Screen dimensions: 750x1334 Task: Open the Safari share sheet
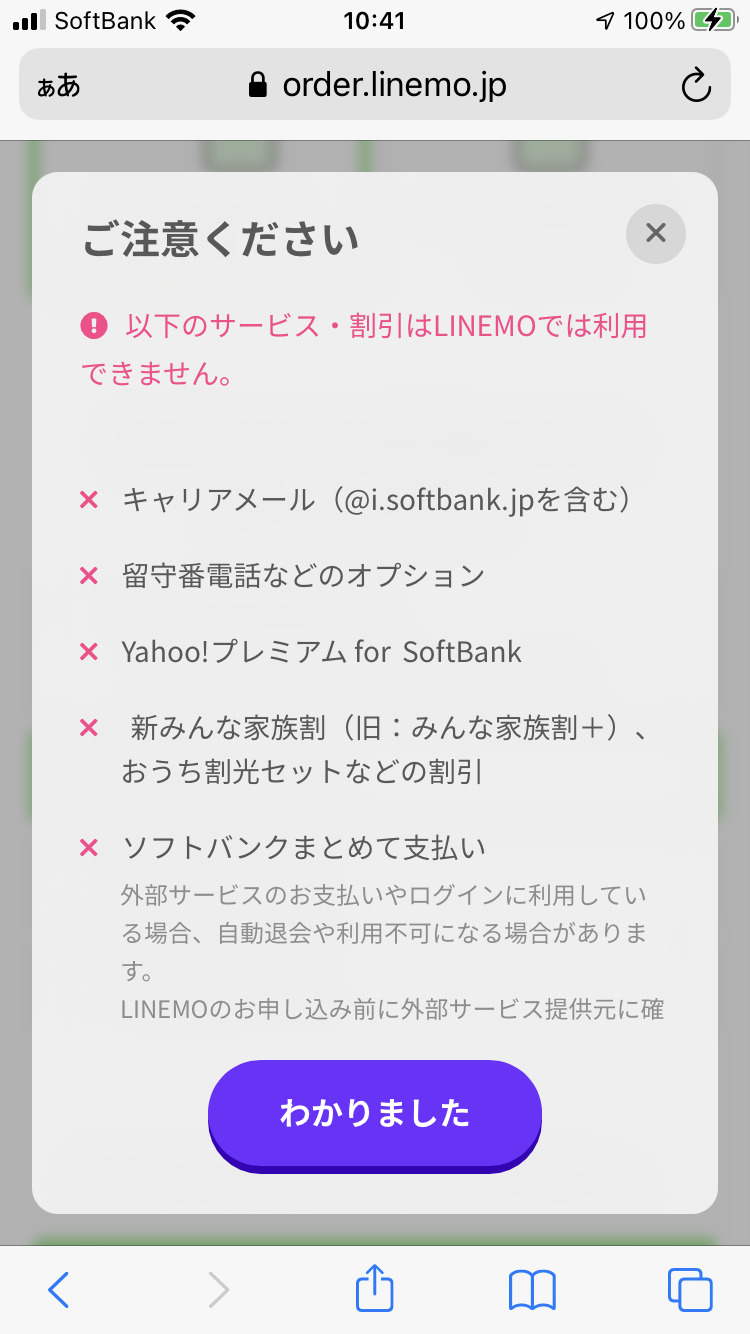tap(375, 1288)
